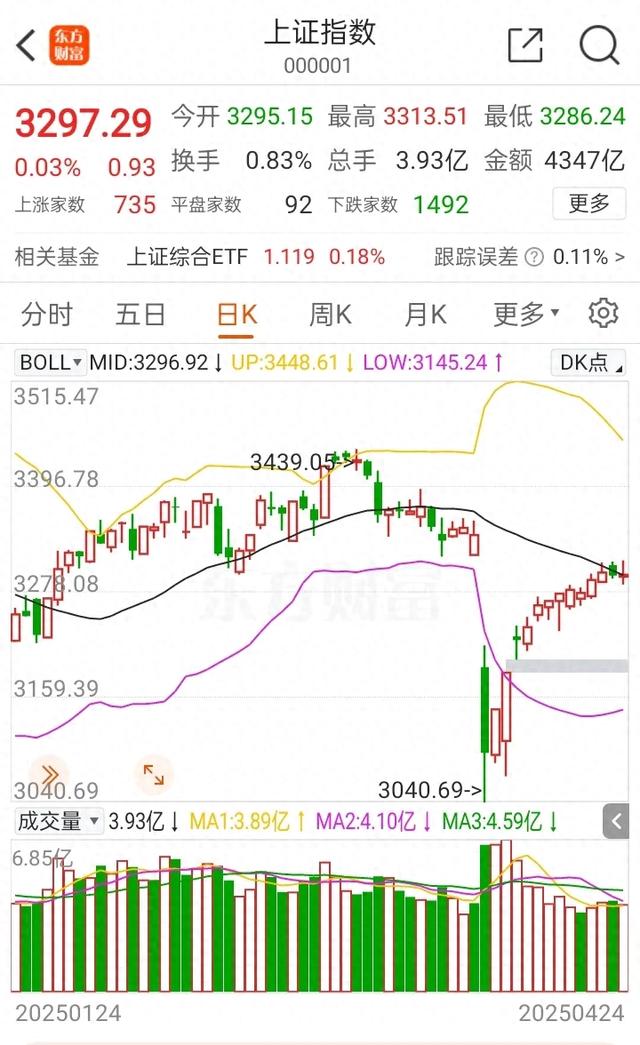Screen dimensions: 640x1045
Task: Open the search magnifier icon
Action: (x=600, y=45)
